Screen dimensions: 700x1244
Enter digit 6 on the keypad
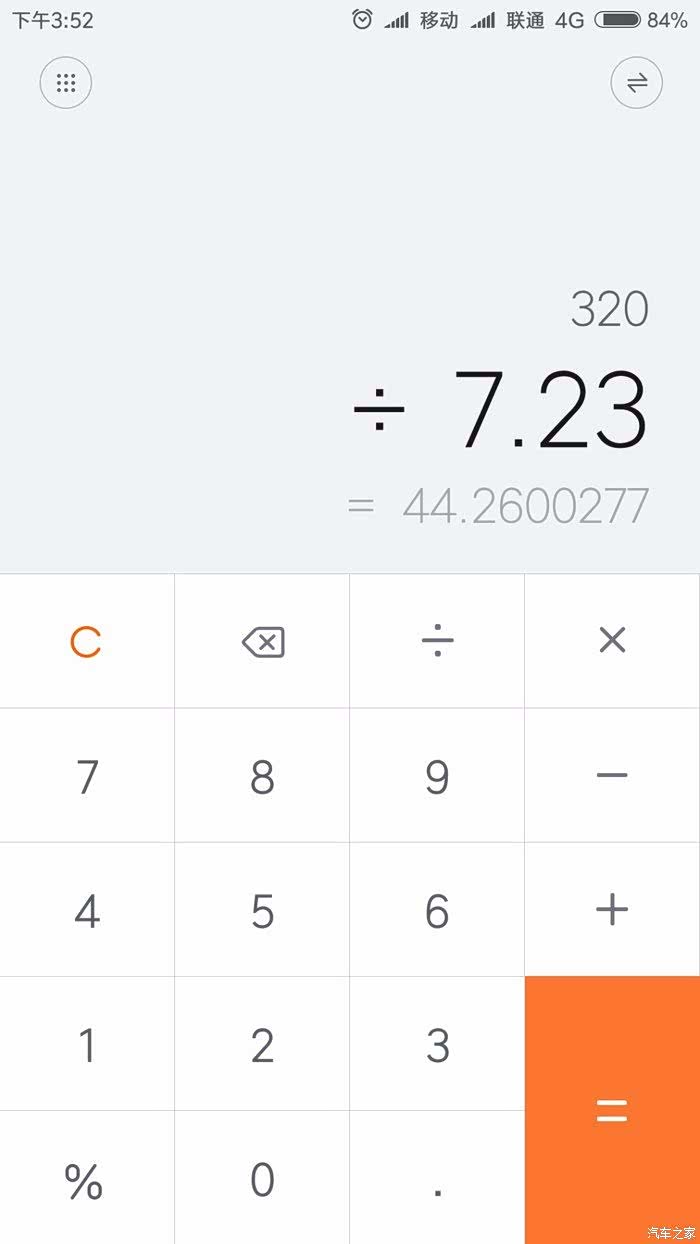(x=437, y=910)
